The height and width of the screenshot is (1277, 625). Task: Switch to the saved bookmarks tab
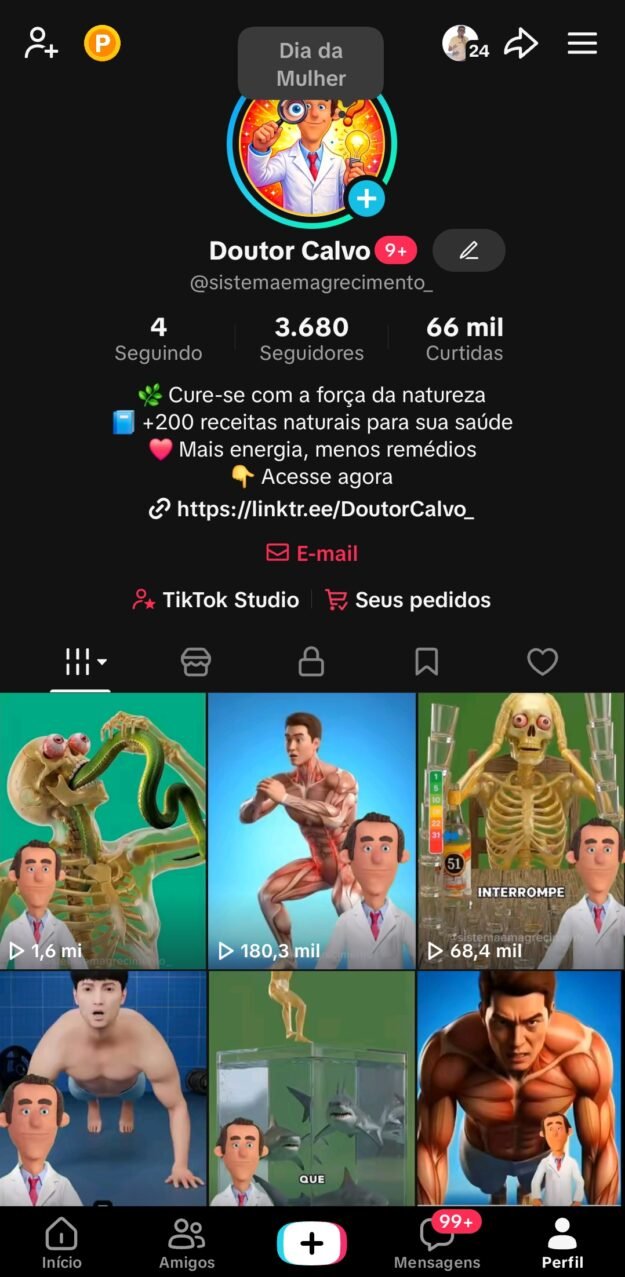[427, 661]
